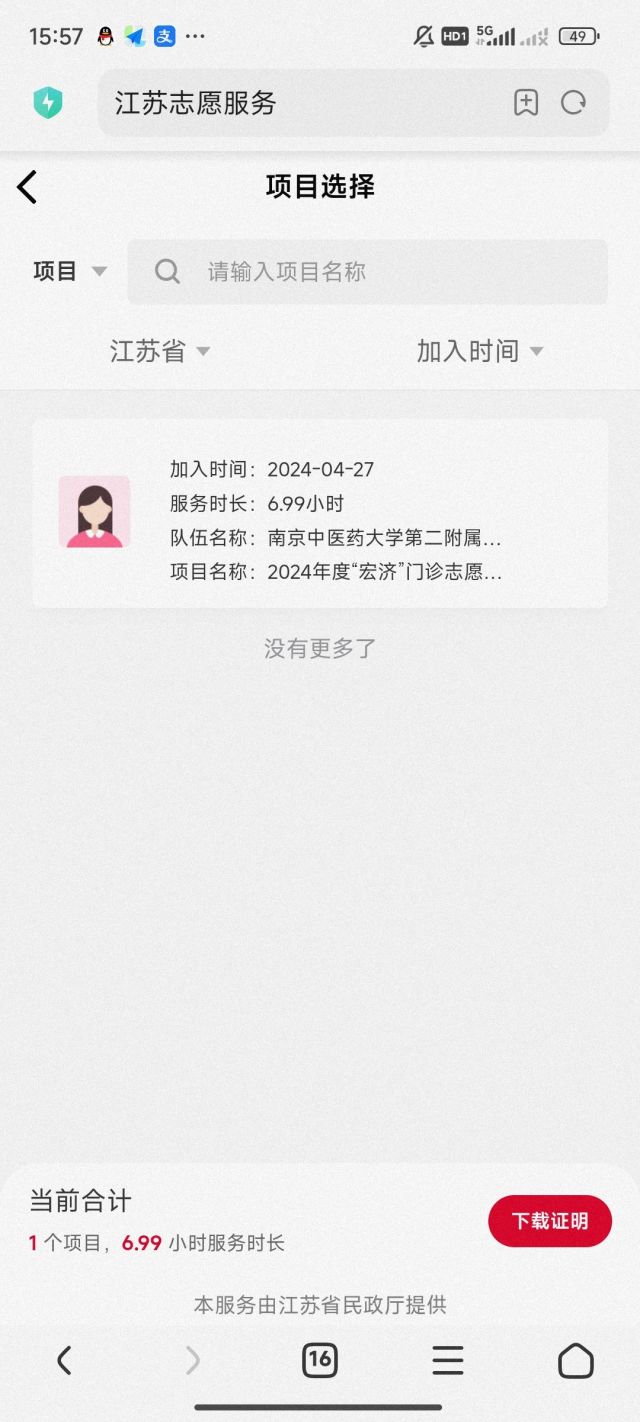Screen dimensions: 640x1422
Task: Open the 项目 search type dropdown
Action: [70, 271]
